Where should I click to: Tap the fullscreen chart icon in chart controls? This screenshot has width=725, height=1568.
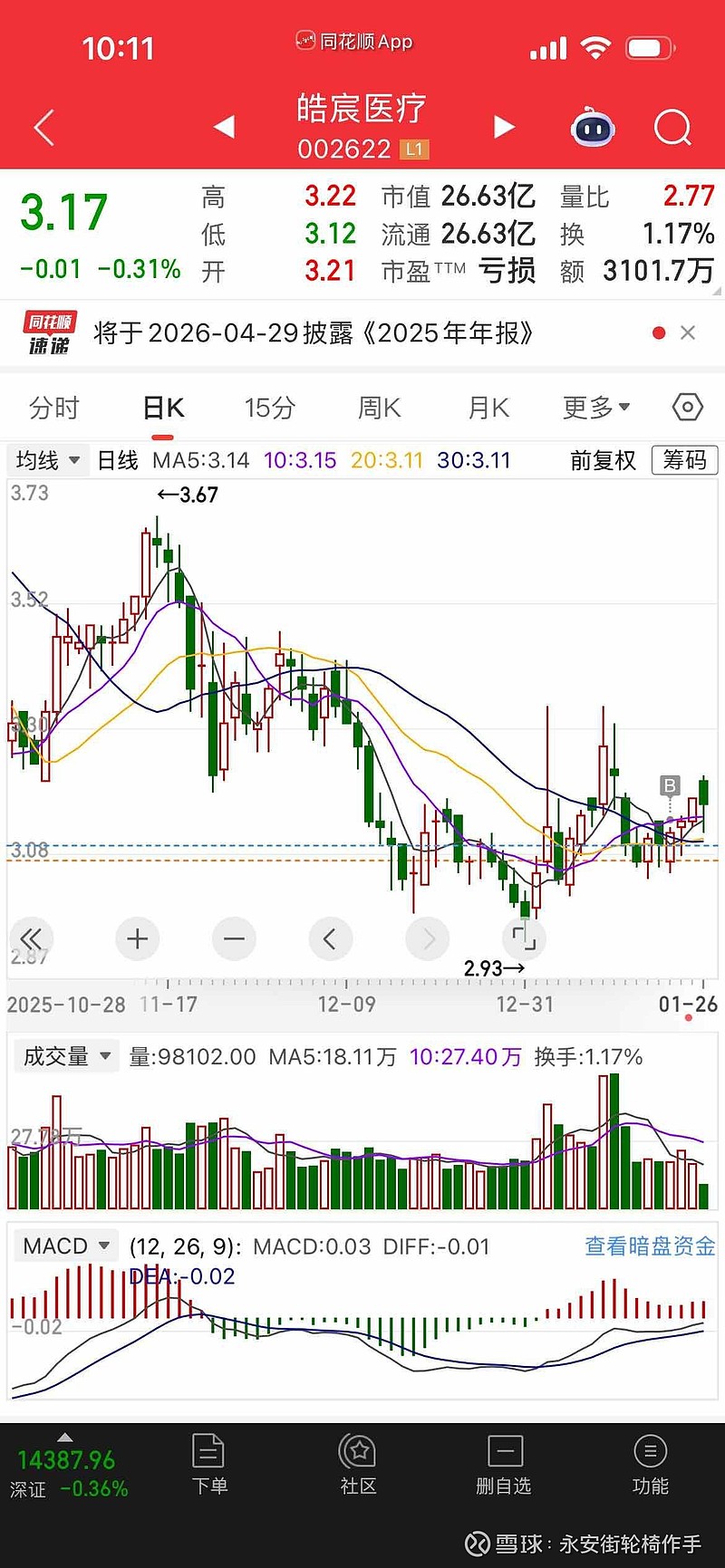click(524, 939)
